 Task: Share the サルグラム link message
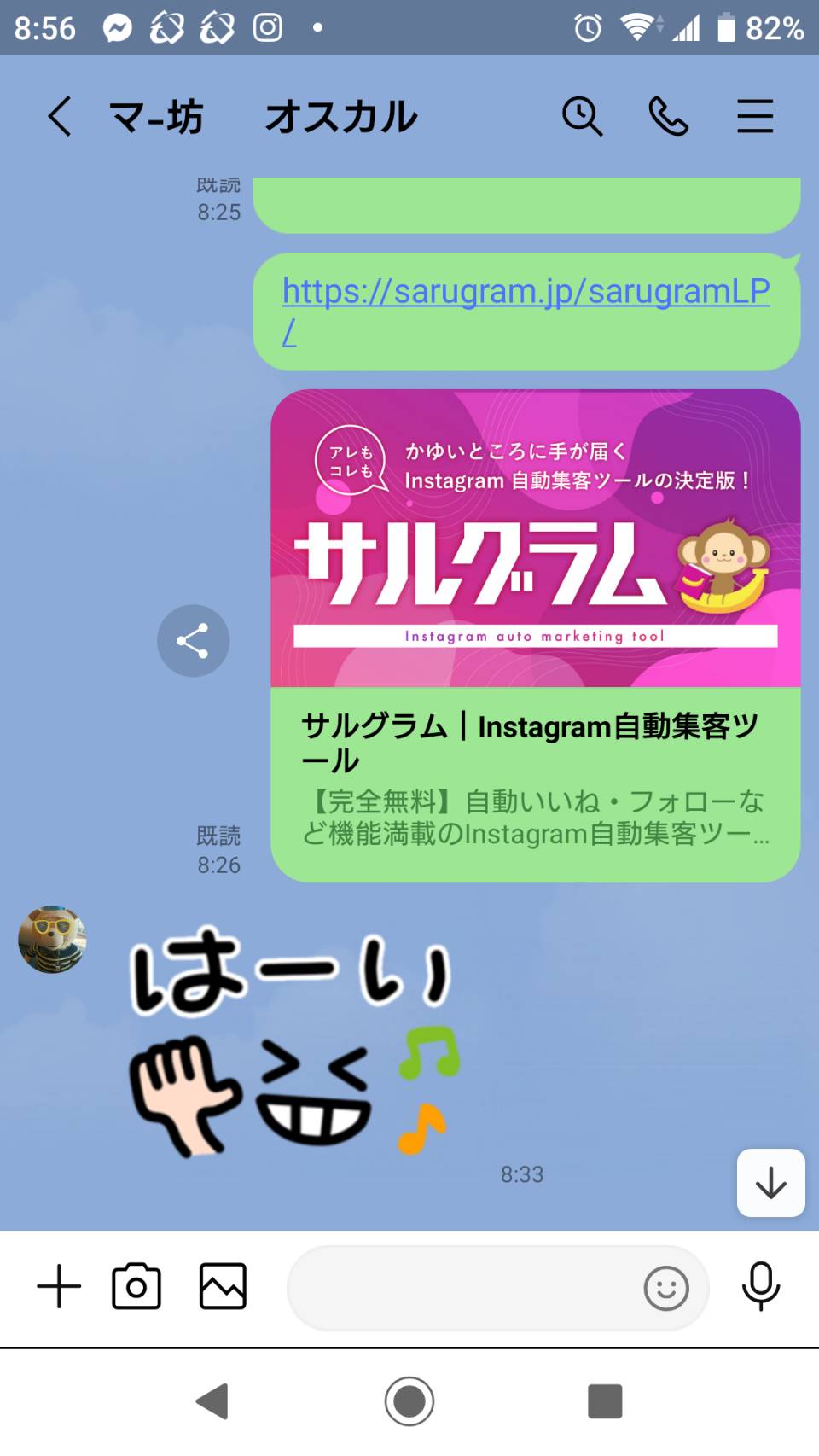point(193,641)
